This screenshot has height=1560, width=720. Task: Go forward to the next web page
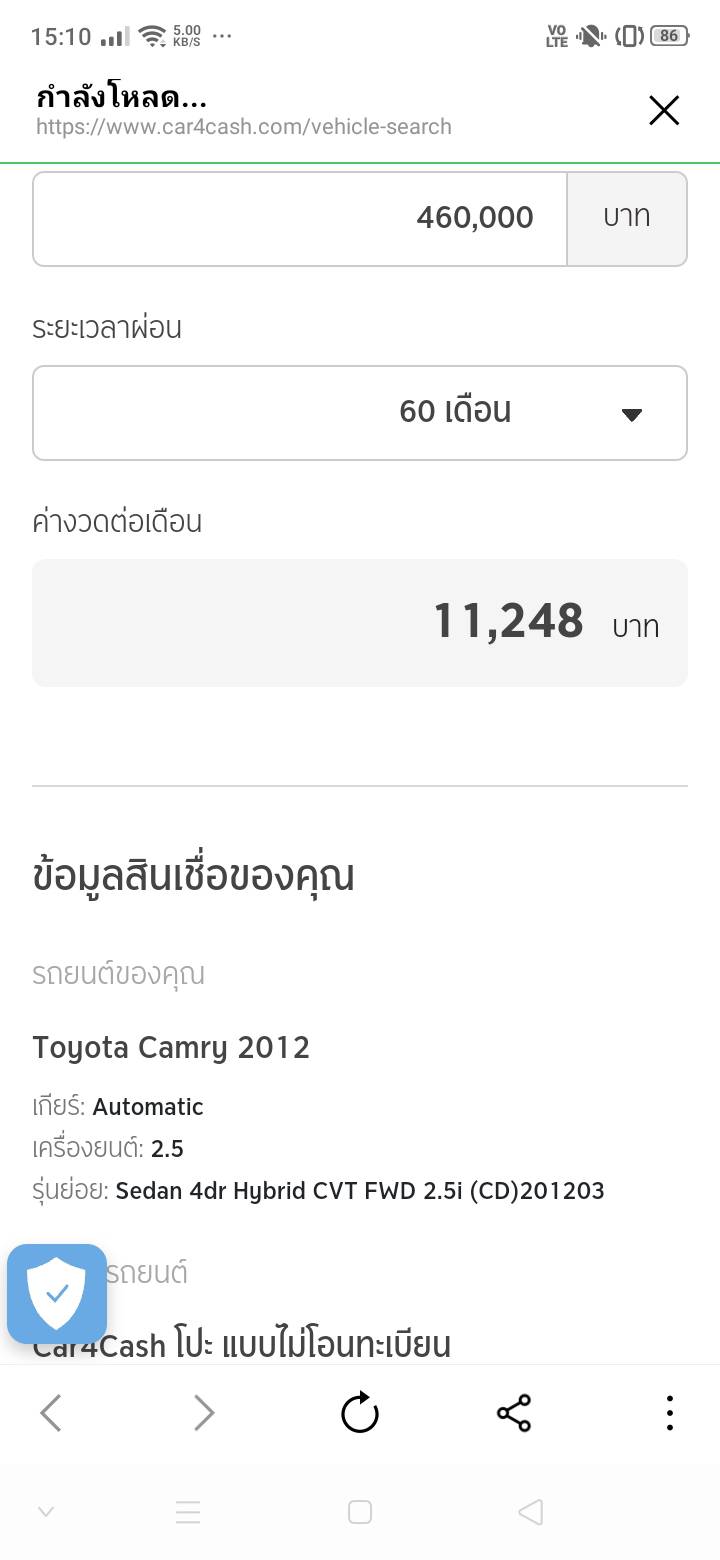[x=204, y=1413]
